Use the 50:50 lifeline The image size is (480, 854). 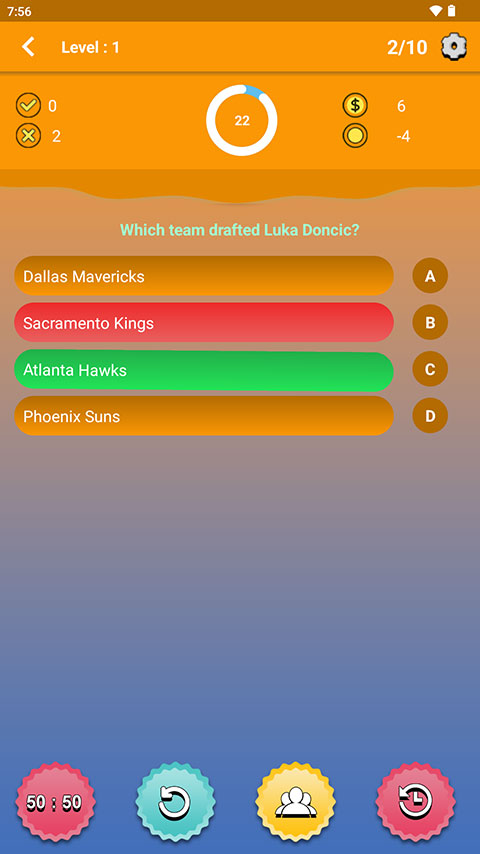pyautogui.click(x=56, y=802)
